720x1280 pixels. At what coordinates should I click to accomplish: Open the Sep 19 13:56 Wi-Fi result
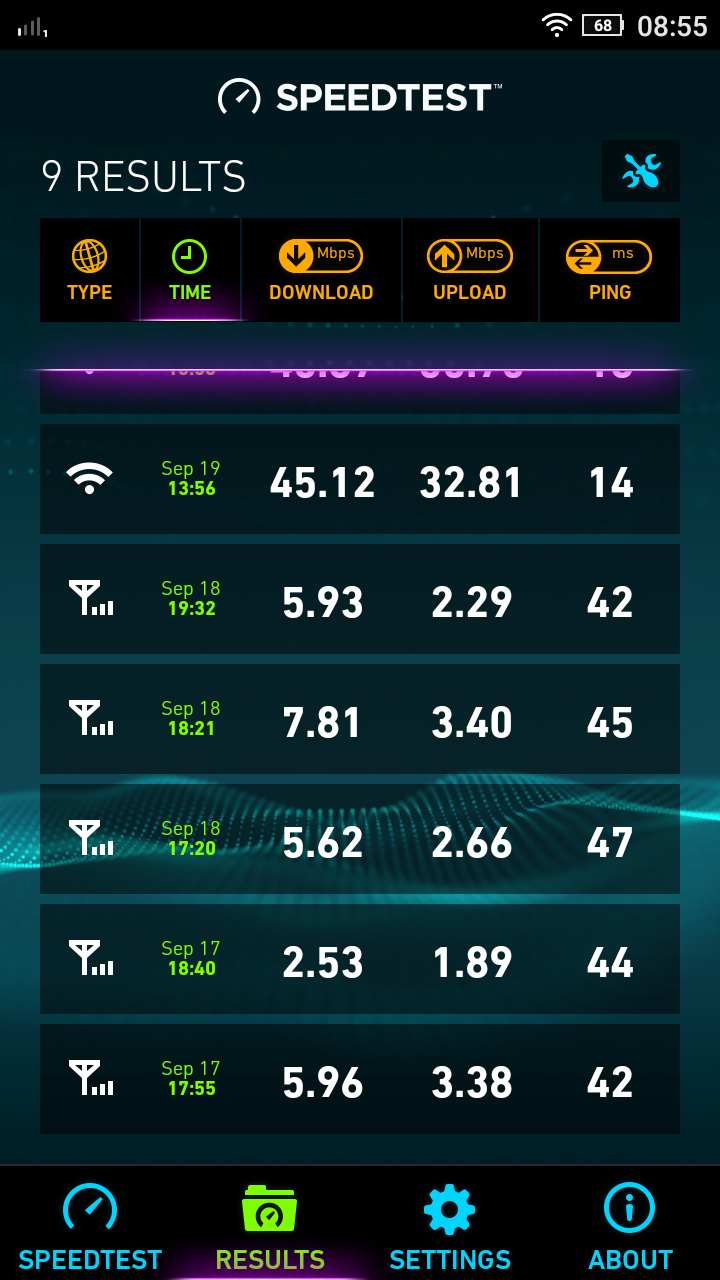(x=360, y=480)
